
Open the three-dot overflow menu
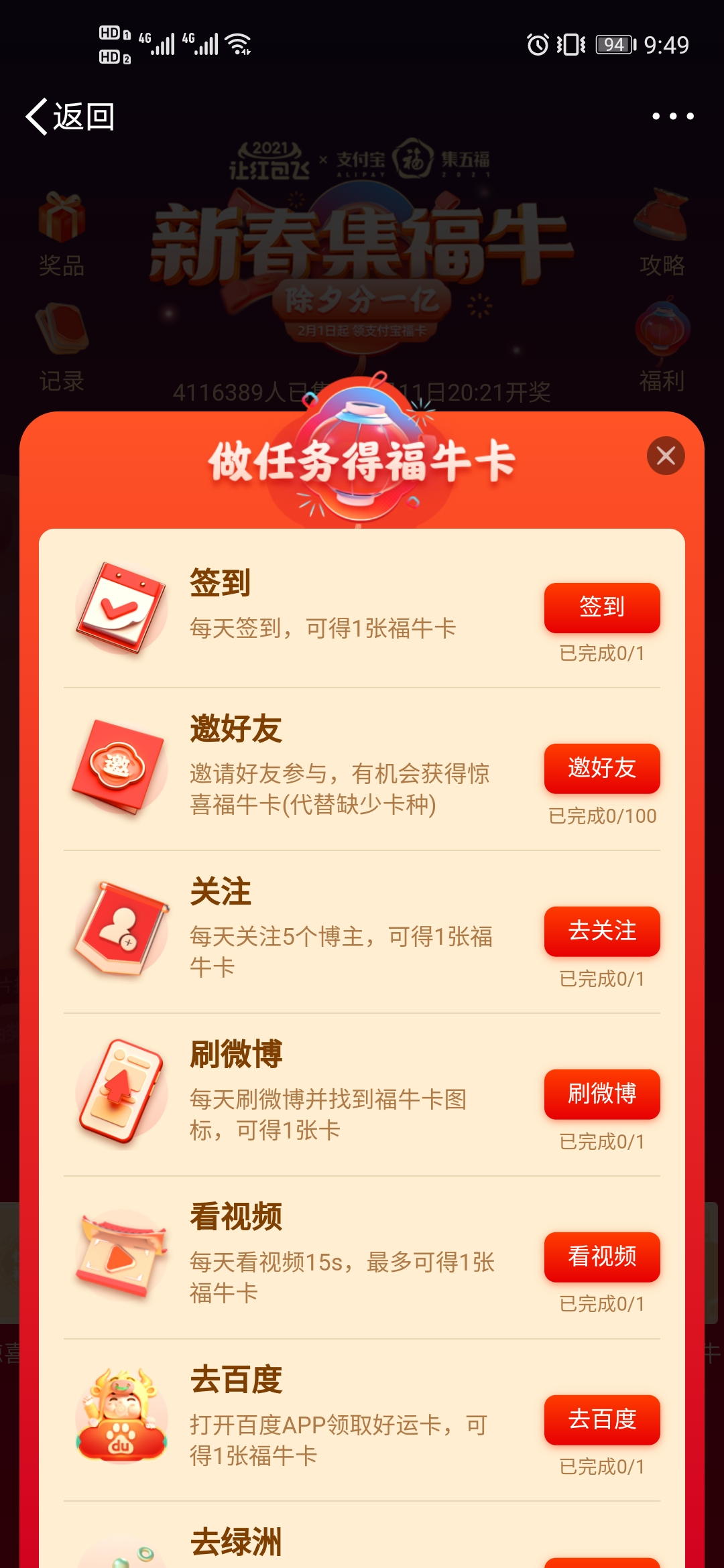[x=672, y=117]
